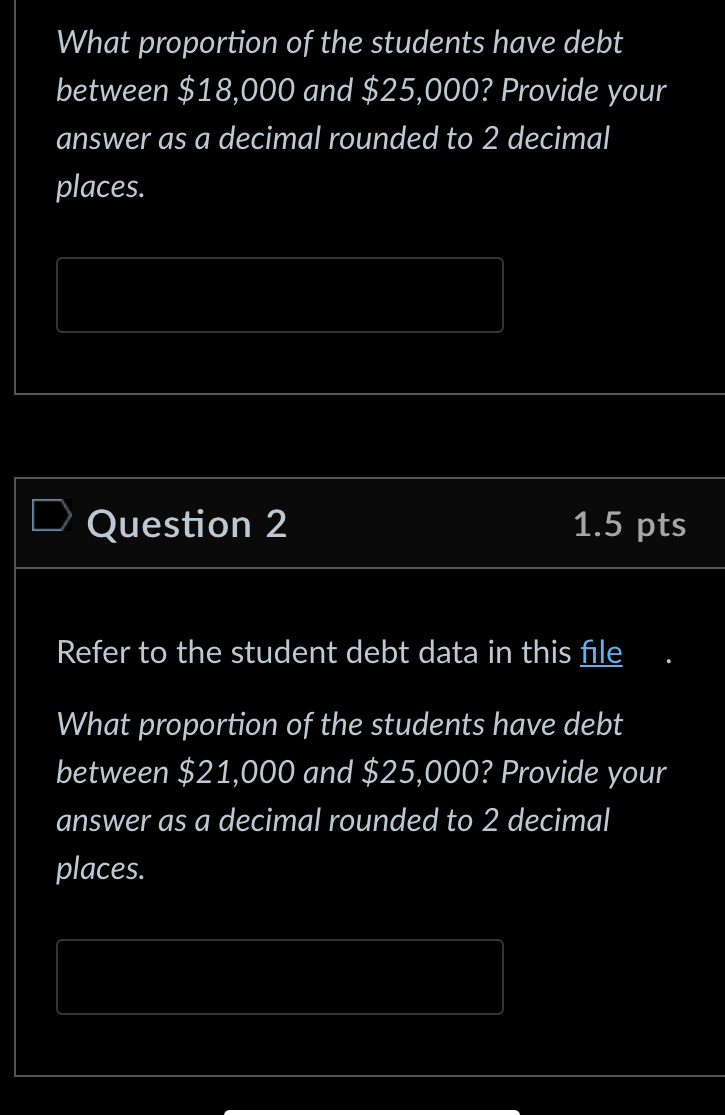Image resolution: width=725 pixels, height=1115 pixels.
Task: Select the empty answer field under Question 2
Action: (x=280, y=976)
